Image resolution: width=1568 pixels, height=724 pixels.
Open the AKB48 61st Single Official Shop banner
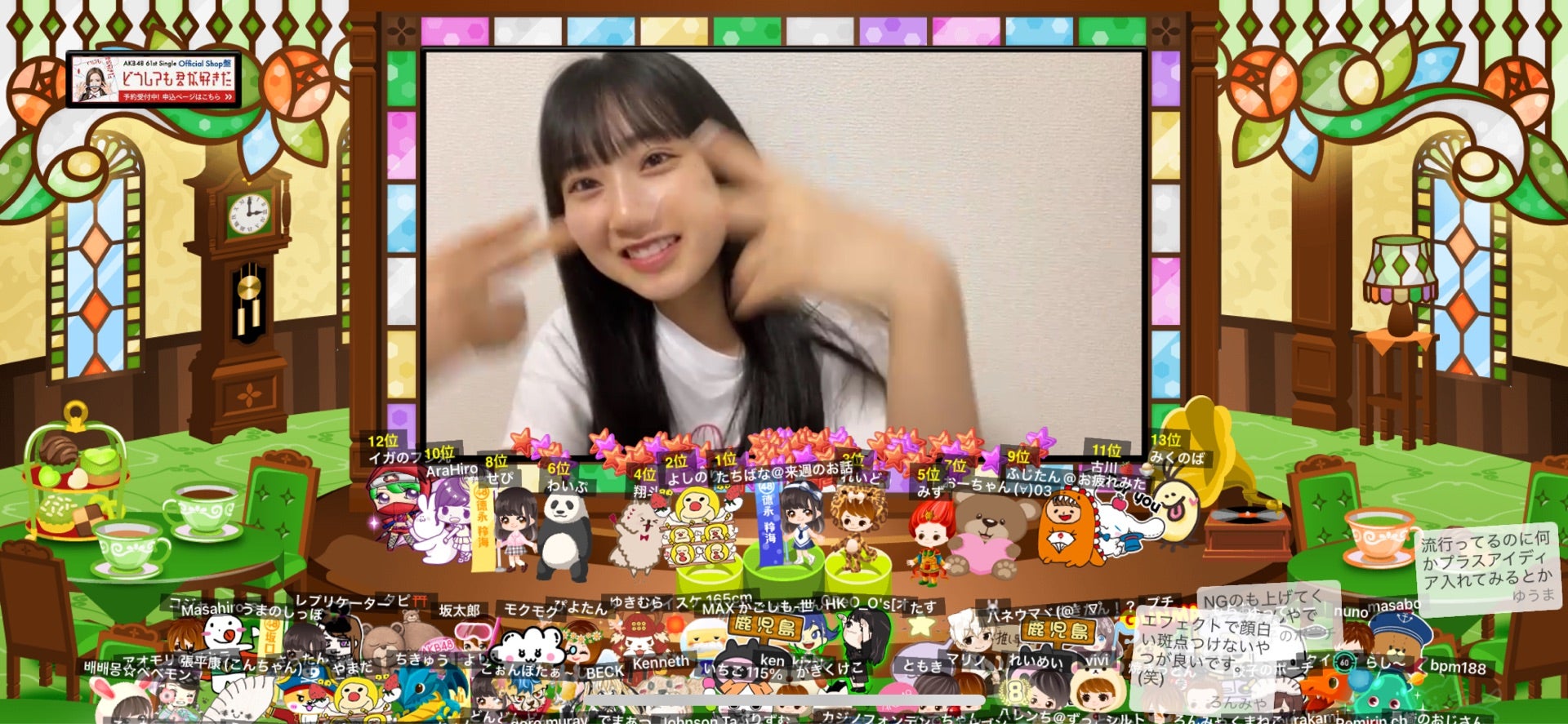pyautogui.click(x=154, y=79)
